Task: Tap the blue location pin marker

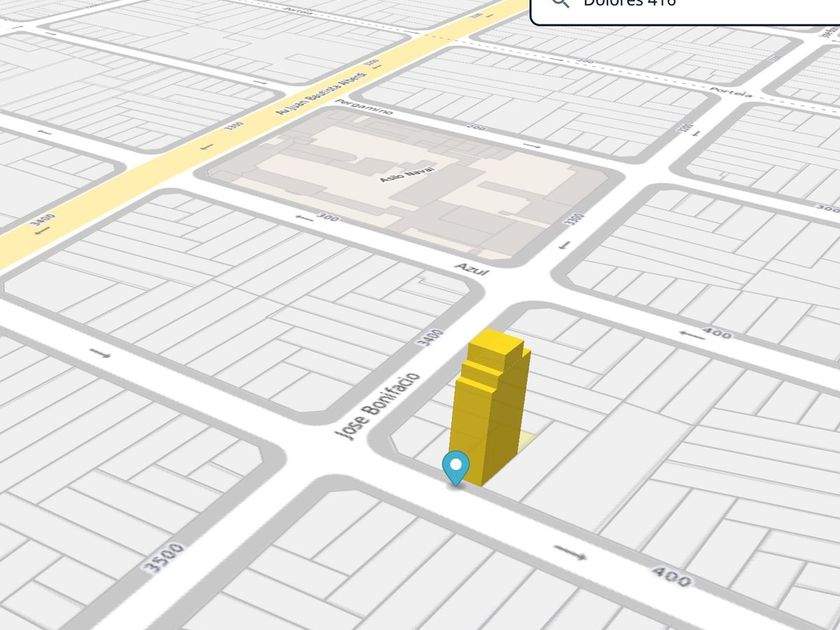Action: pos(456,466)
